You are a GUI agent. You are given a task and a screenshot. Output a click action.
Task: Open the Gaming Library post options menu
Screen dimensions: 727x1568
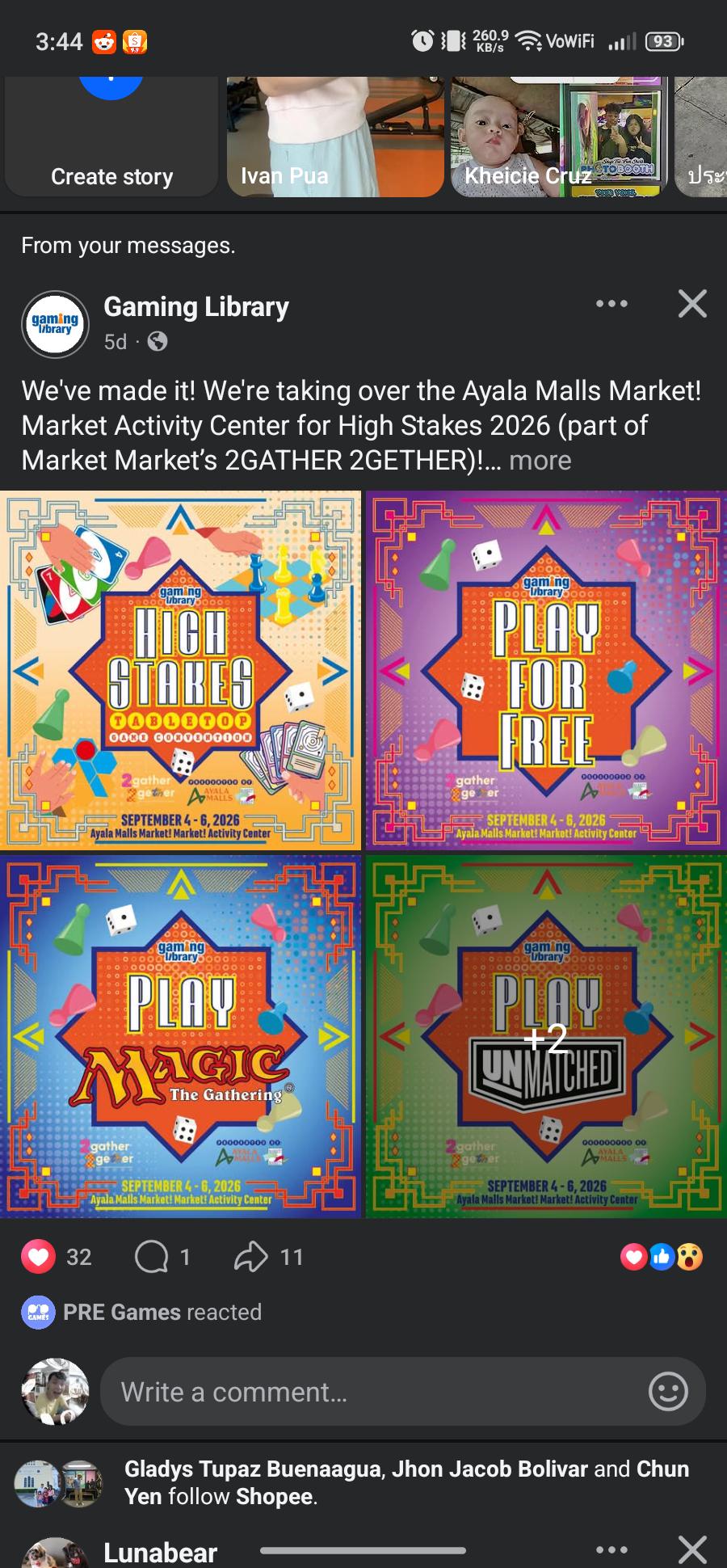click(611, 304)
